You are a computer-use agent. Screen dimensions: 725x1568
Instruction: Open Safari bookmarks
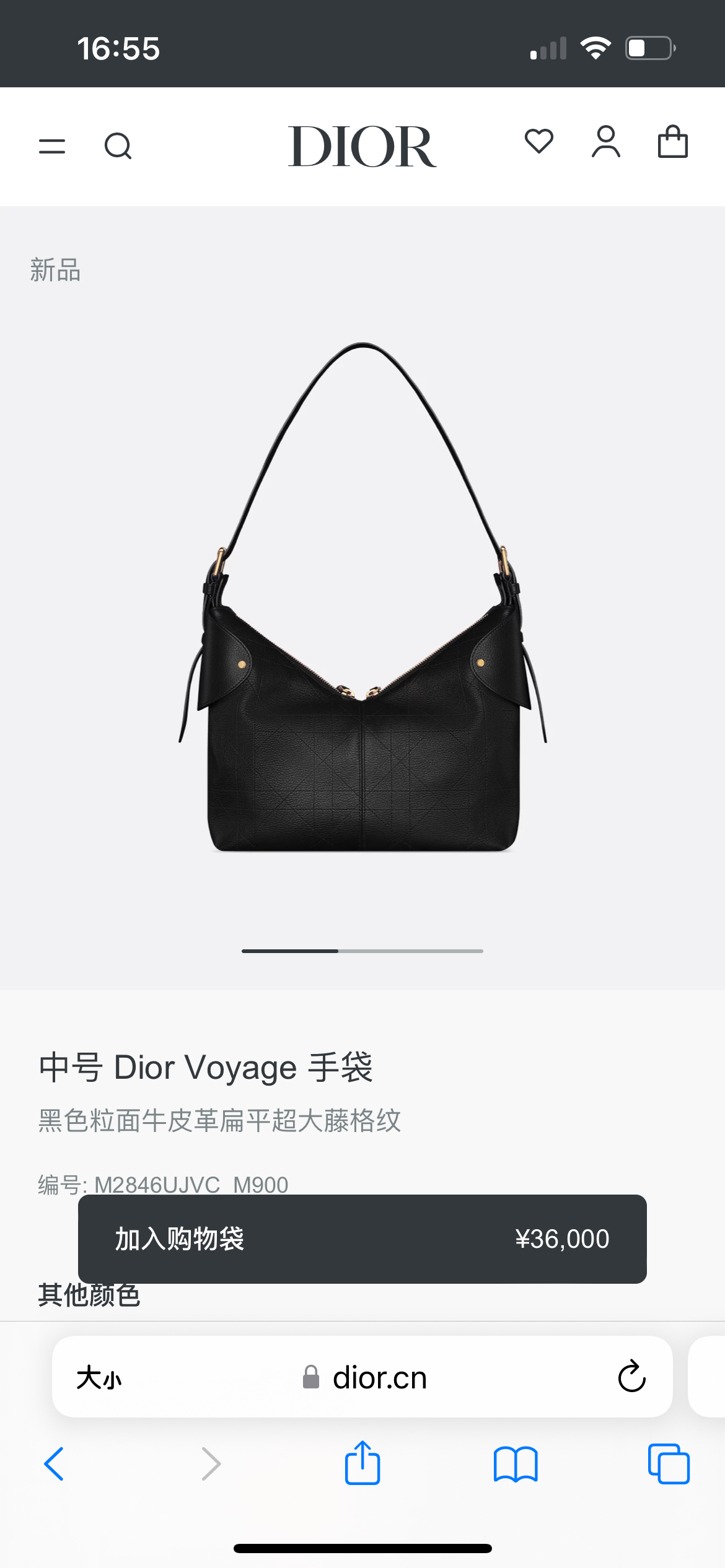coord(516,1464)
